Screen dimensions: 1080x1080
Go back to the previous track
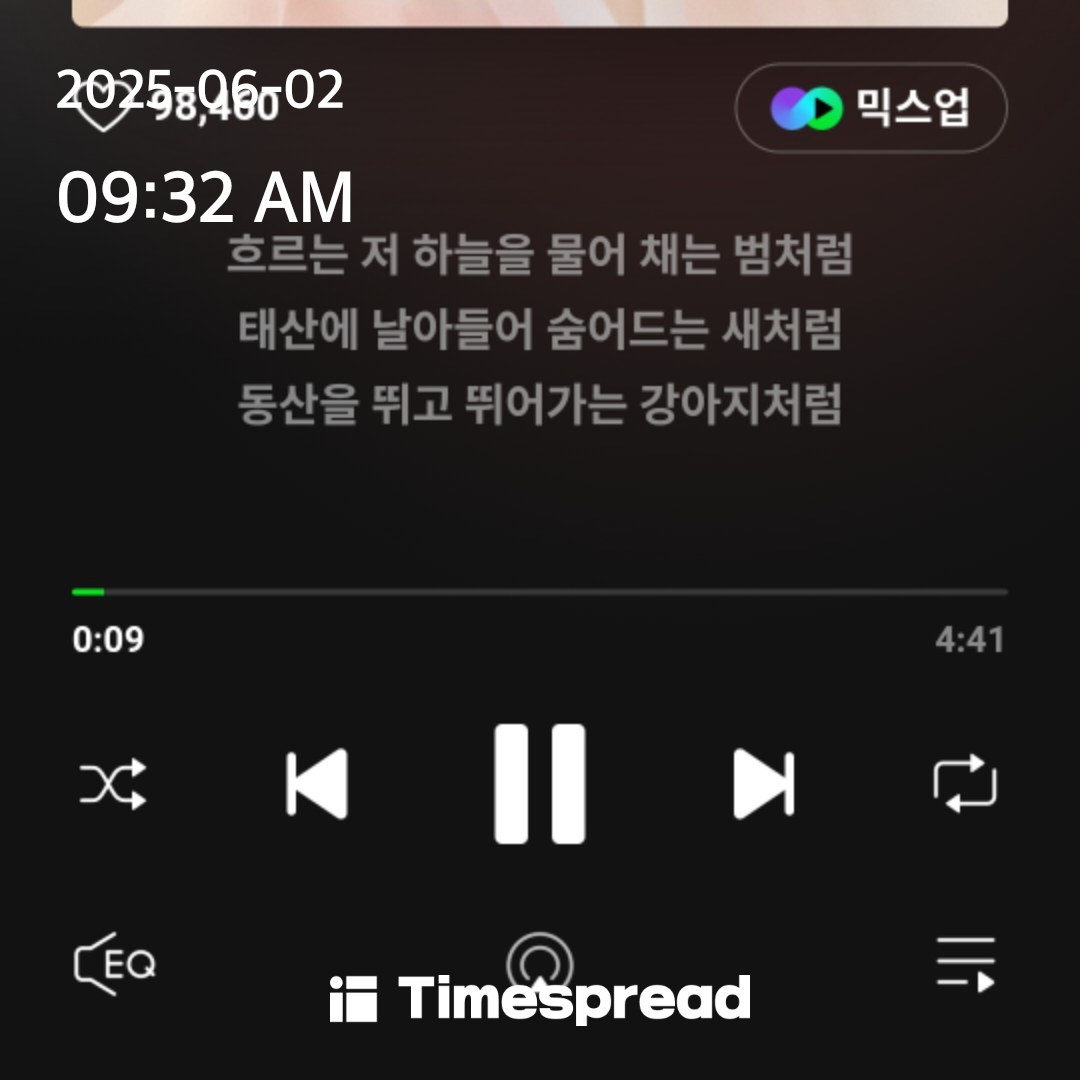316,784
